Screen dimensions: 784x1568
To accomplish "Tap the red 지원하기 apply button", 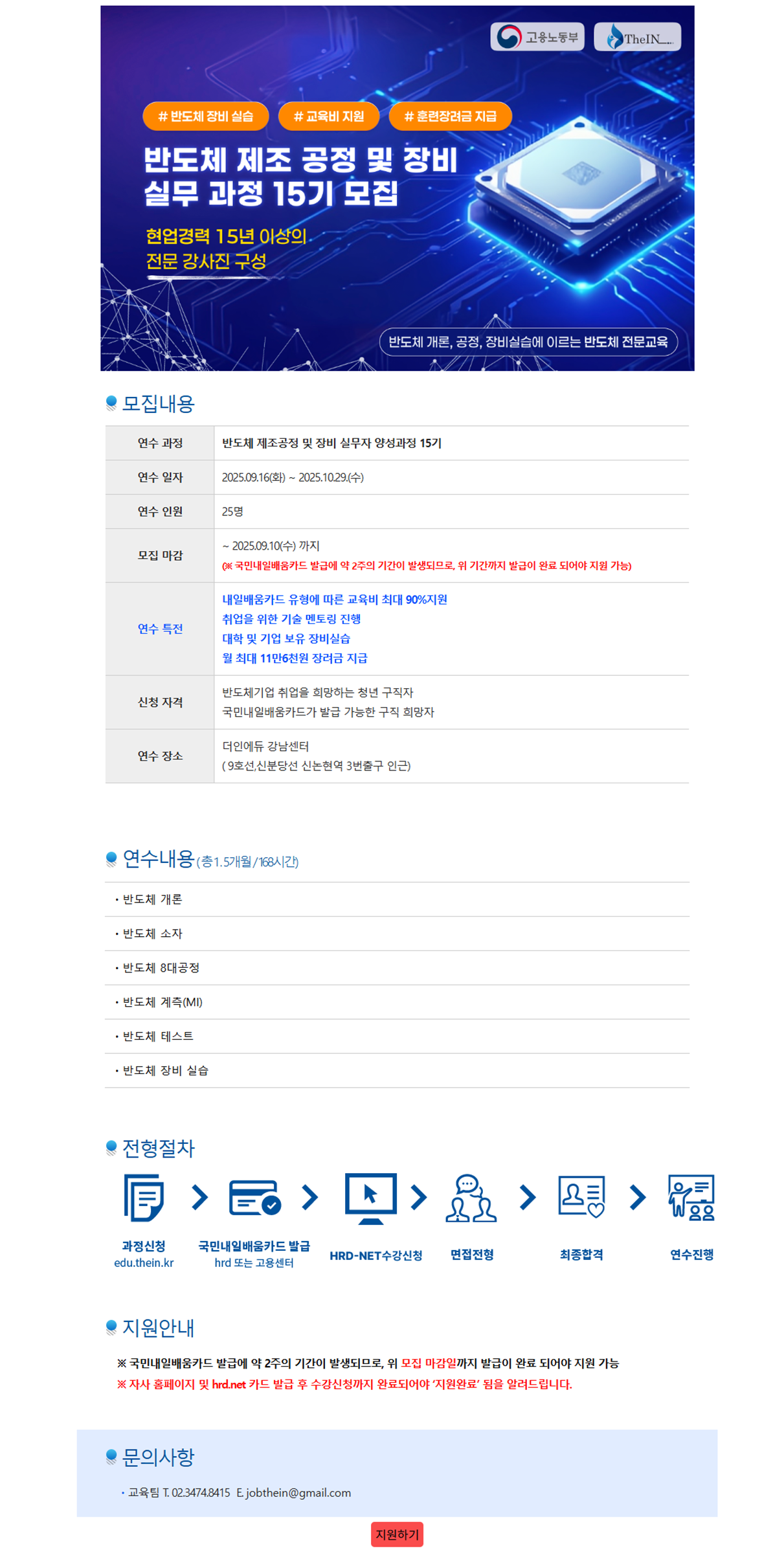I will [x=396, y=1534].
